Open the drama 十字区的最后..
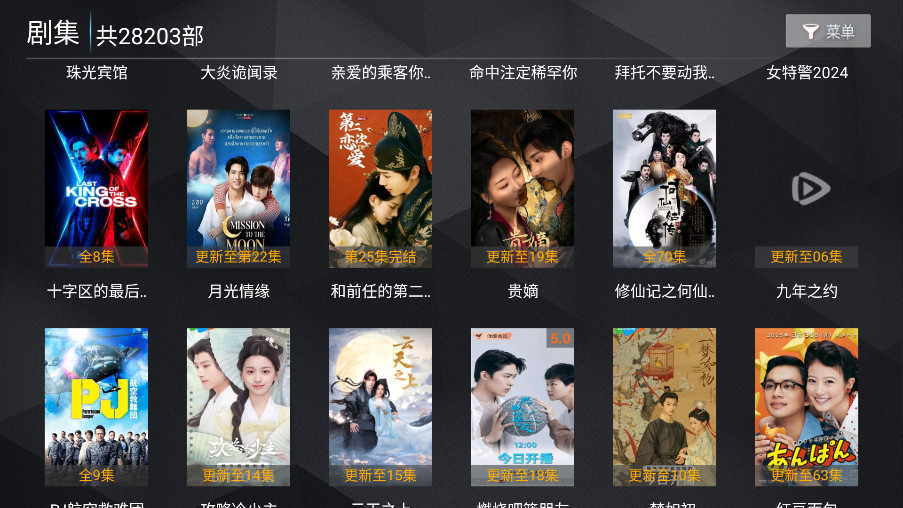This screenshot has width=903, height=508. [x=96, y=188]
